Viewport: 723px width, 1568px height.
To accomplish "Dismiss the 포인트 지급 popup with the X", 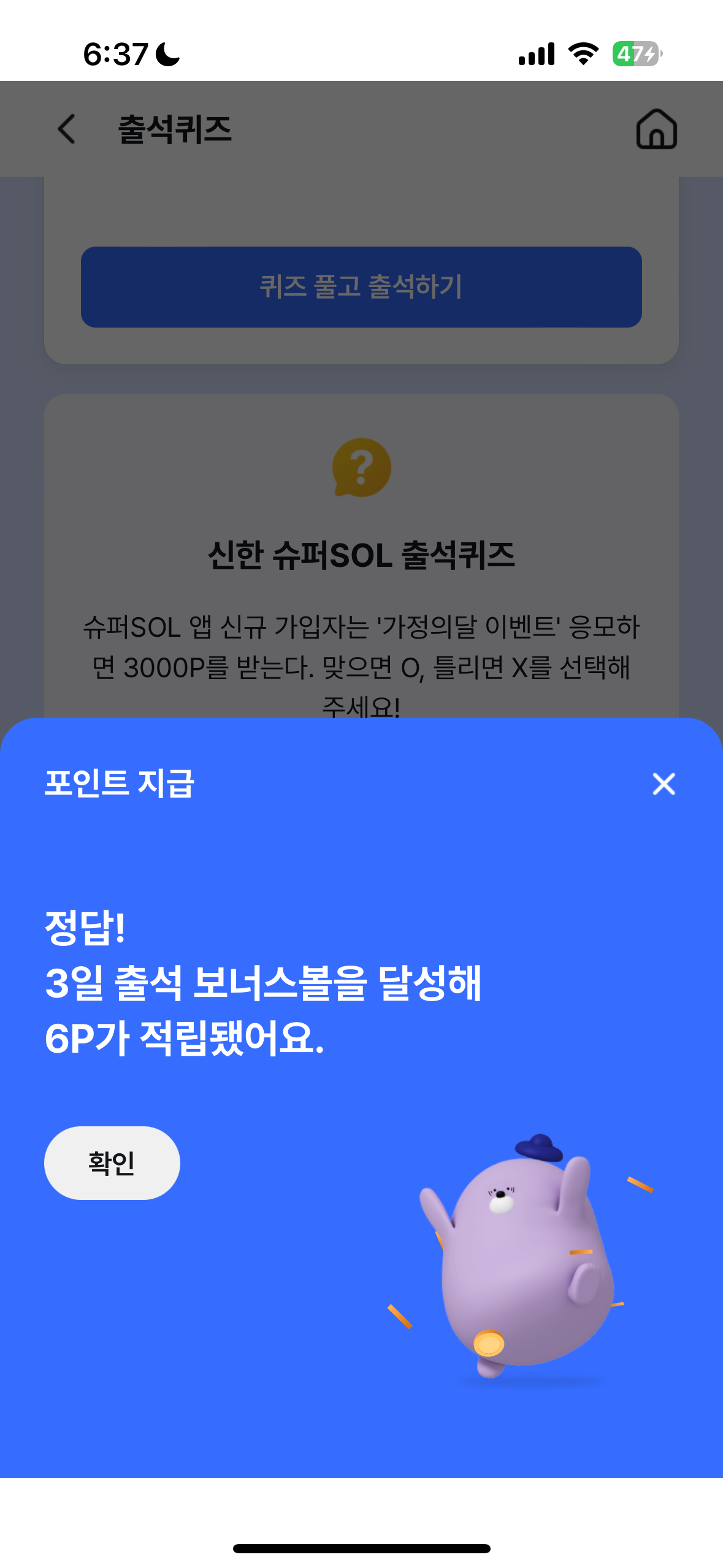I will [664, 784].
